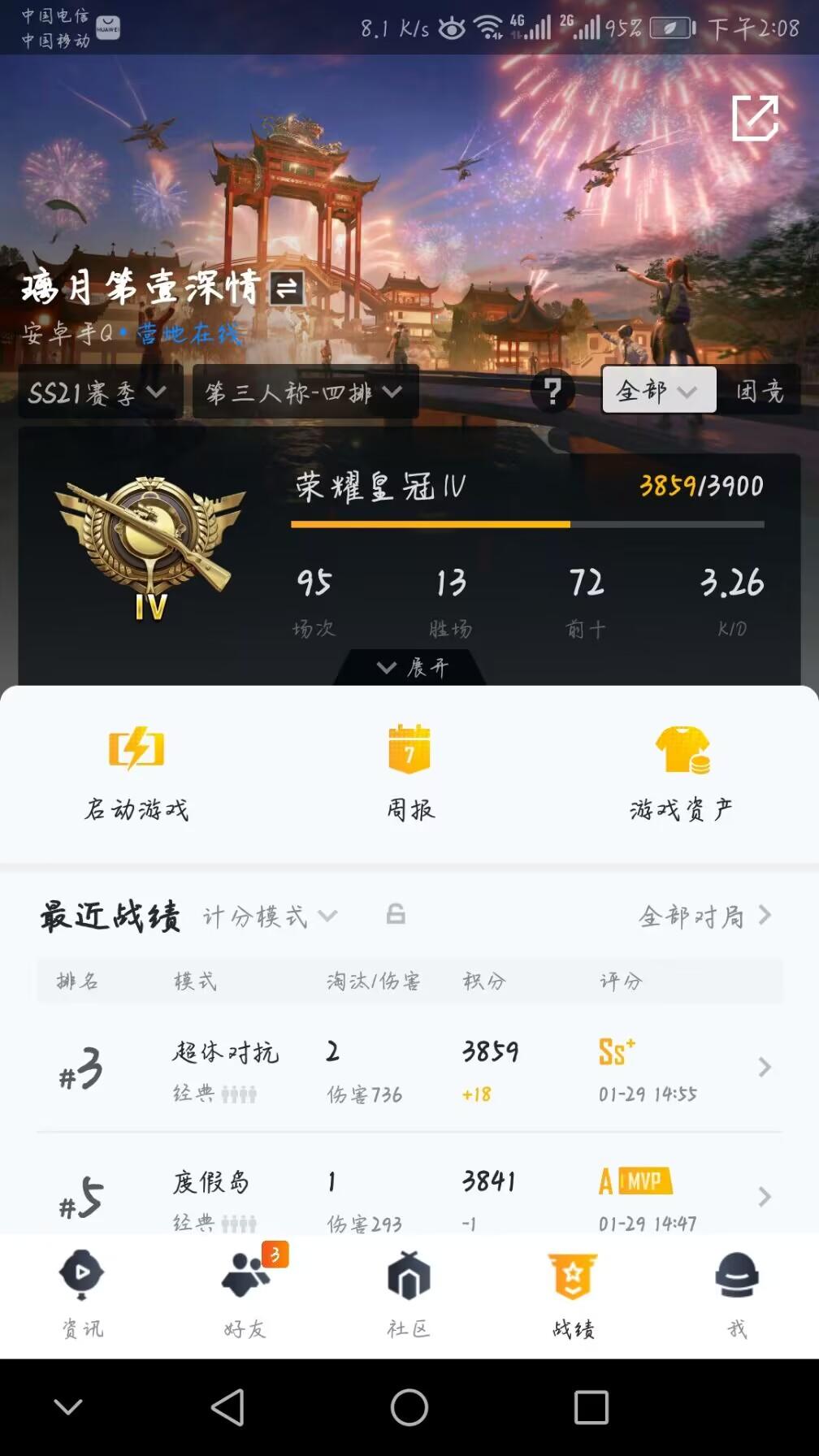The image size is (819, 1456).
Task: Open 全部对局 match history list
Action: click(699, 916)
